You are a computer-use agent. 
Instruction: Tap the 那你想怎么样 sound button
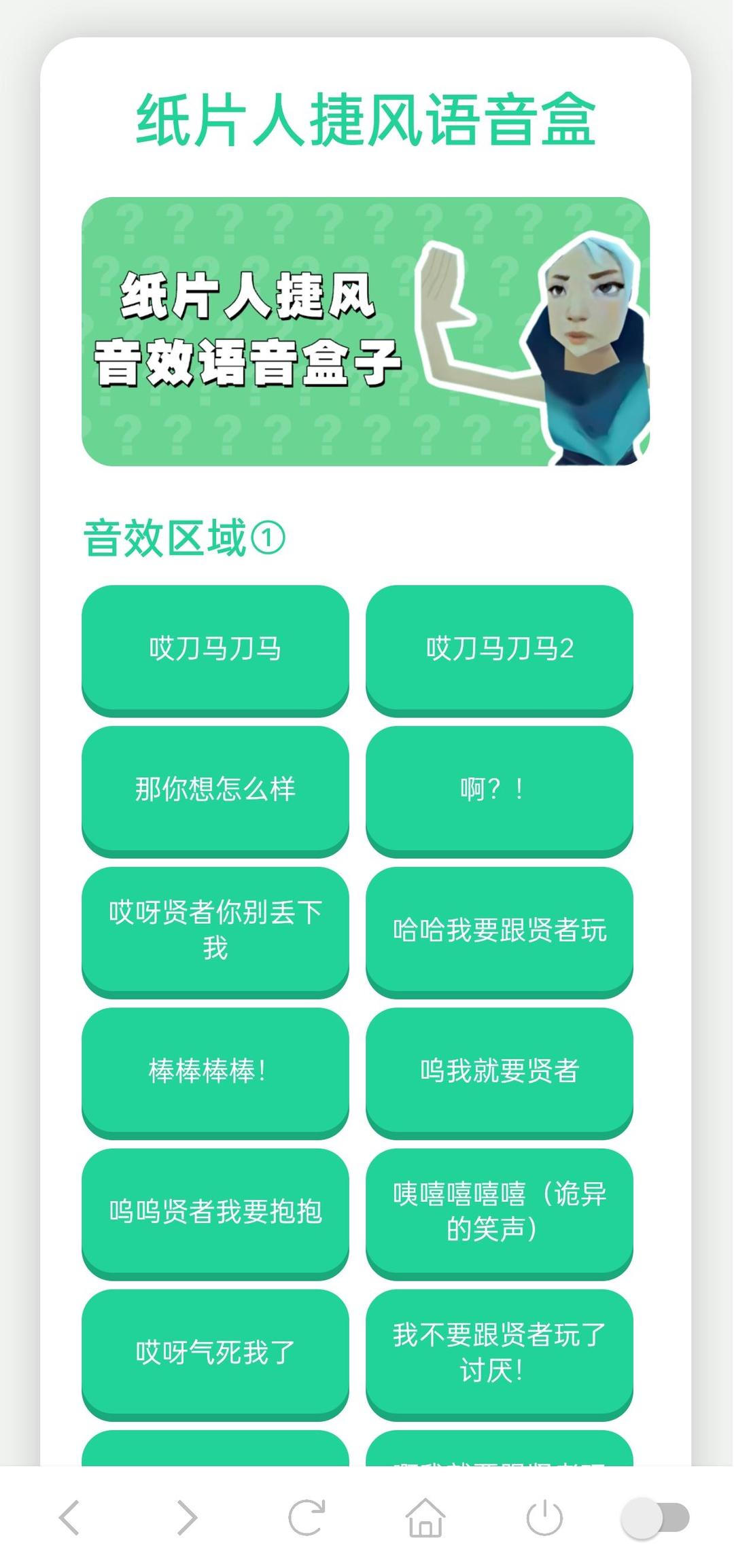215,789
